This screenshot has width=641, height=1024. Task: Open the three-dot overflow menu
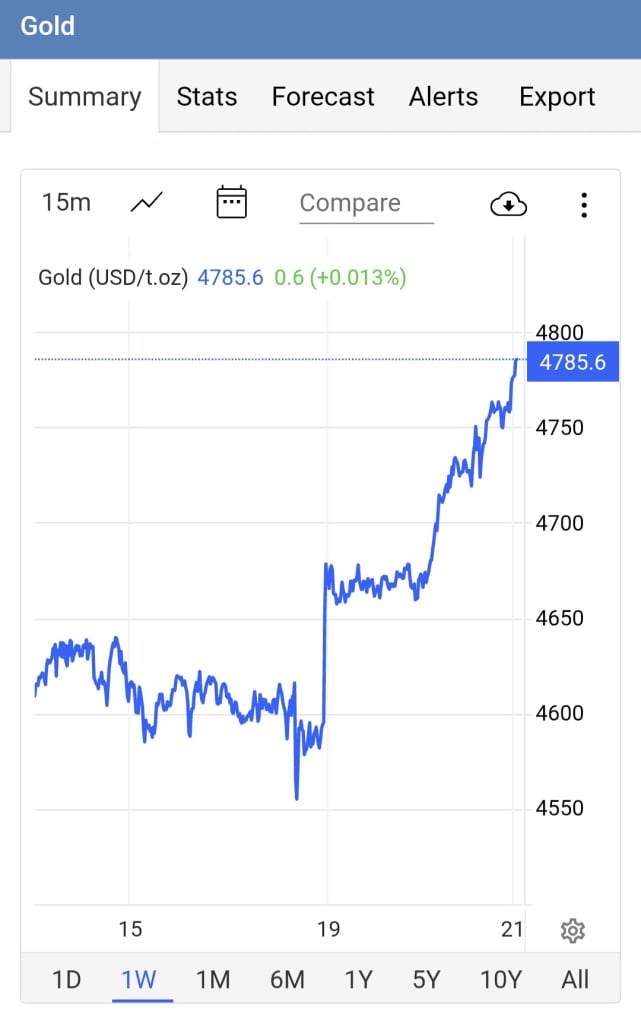(584, 205)
